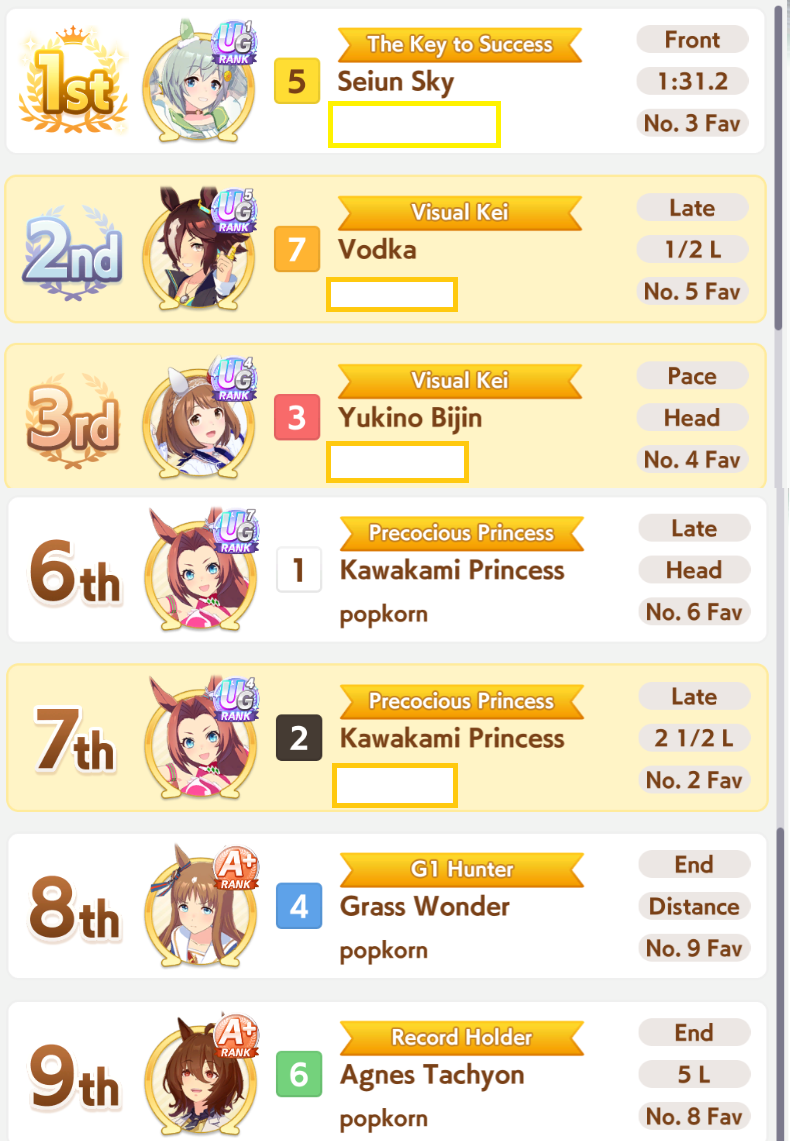Select Yukino Bijin's 3rd place row
The height and width of the screenshot is (1141, 799).
(385, 416)
